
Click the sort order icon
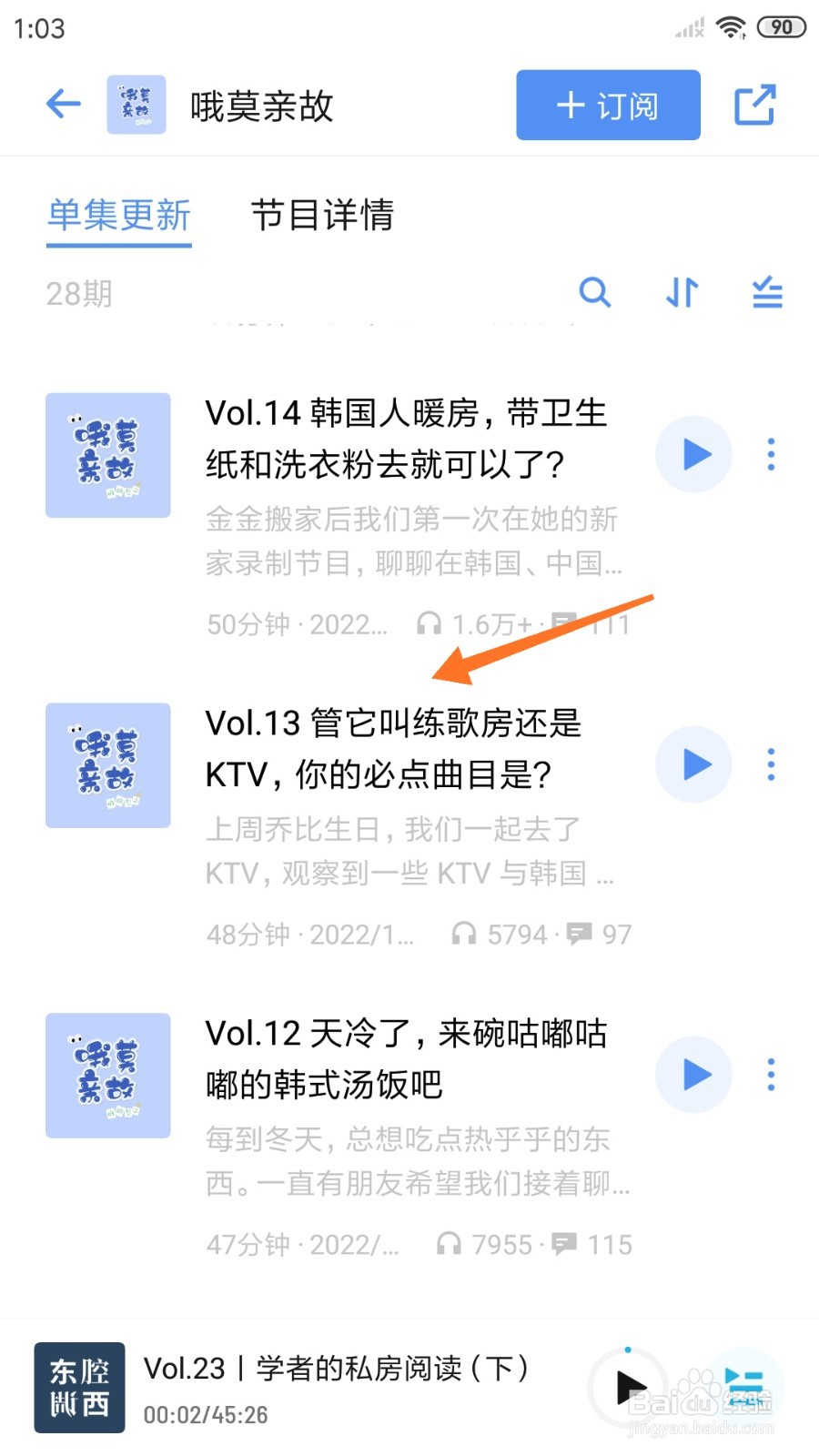tap(681, 293)
